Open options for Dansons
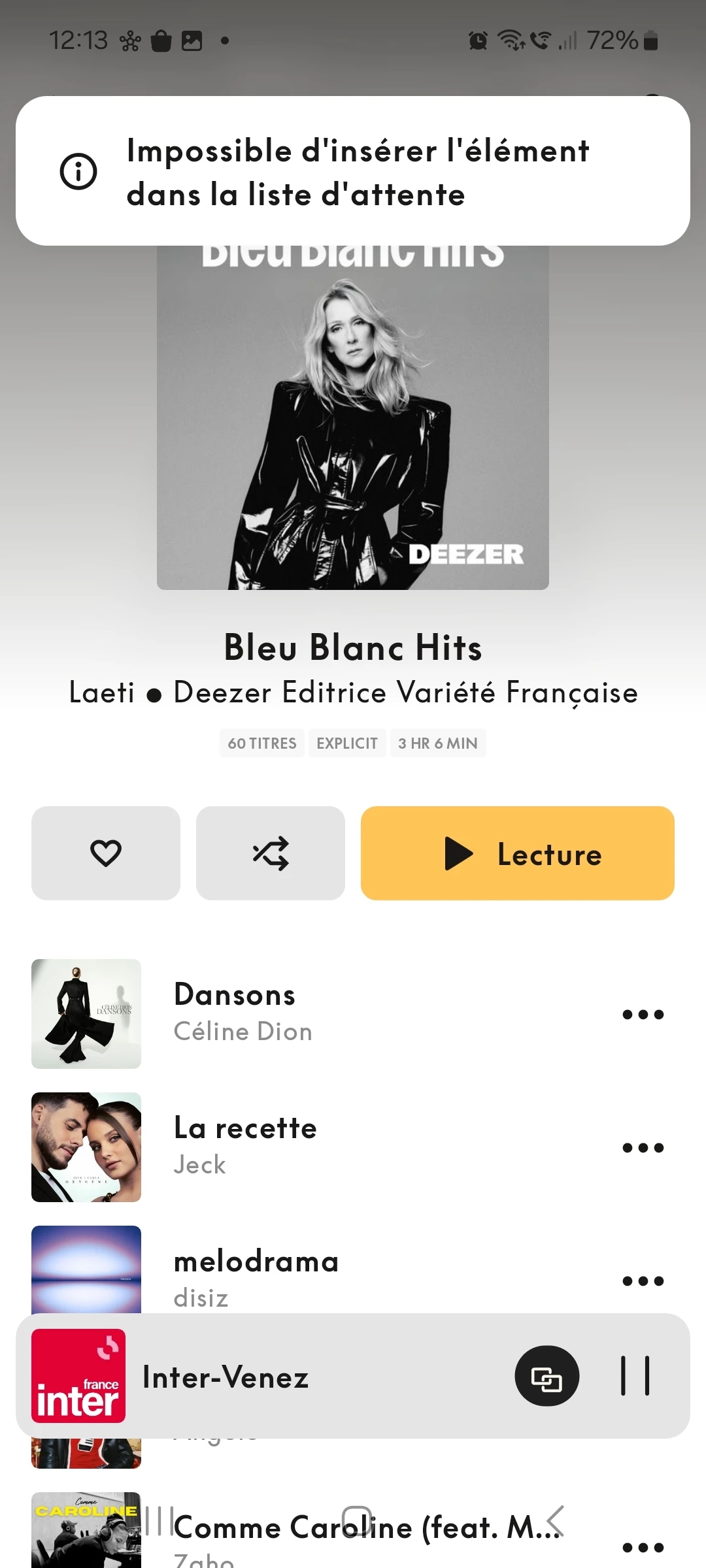The image size is (706, 1568). pos(643,1015)
